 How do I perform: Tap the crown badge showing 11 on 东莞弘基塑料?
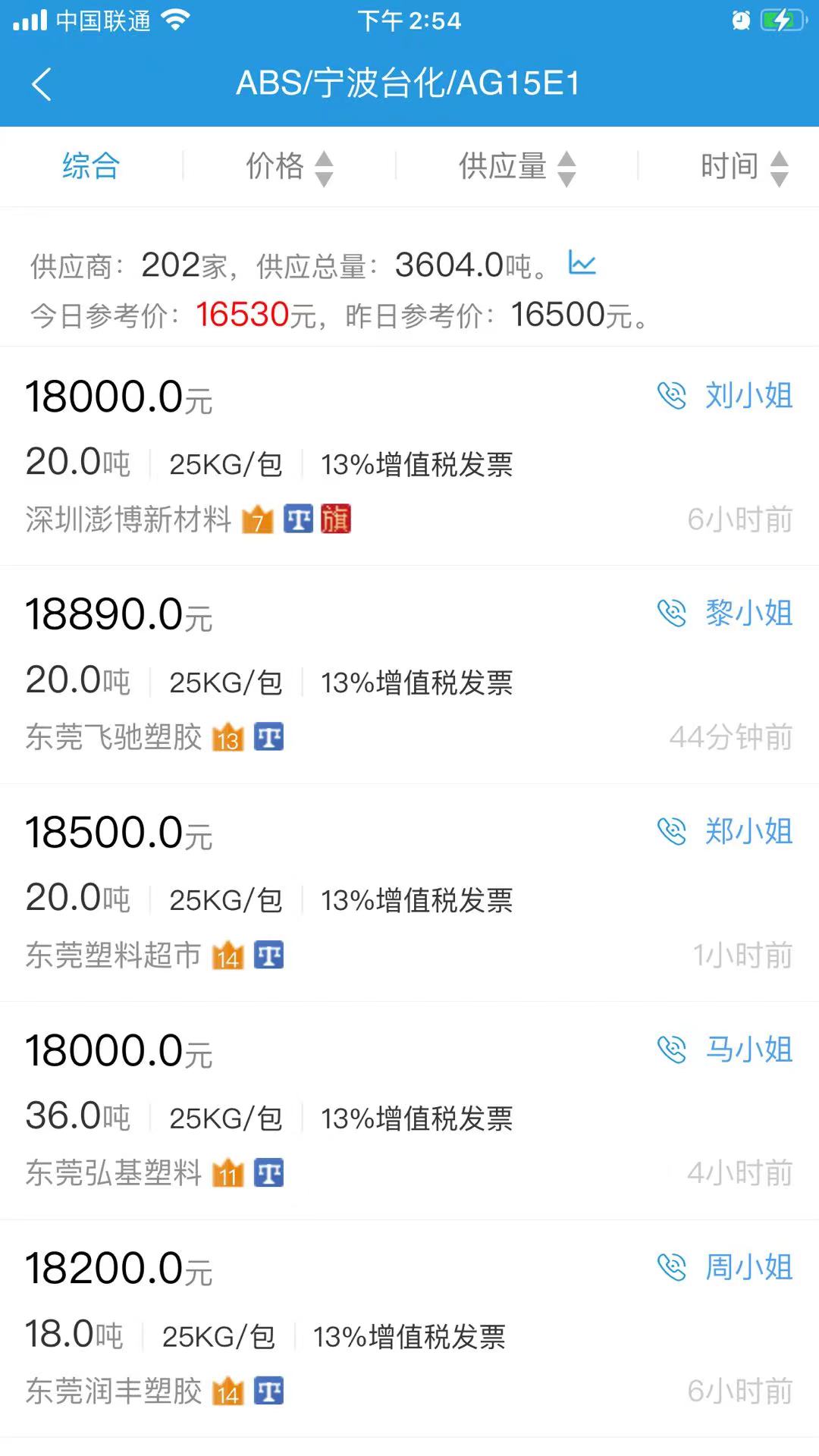coord(228,1172)
